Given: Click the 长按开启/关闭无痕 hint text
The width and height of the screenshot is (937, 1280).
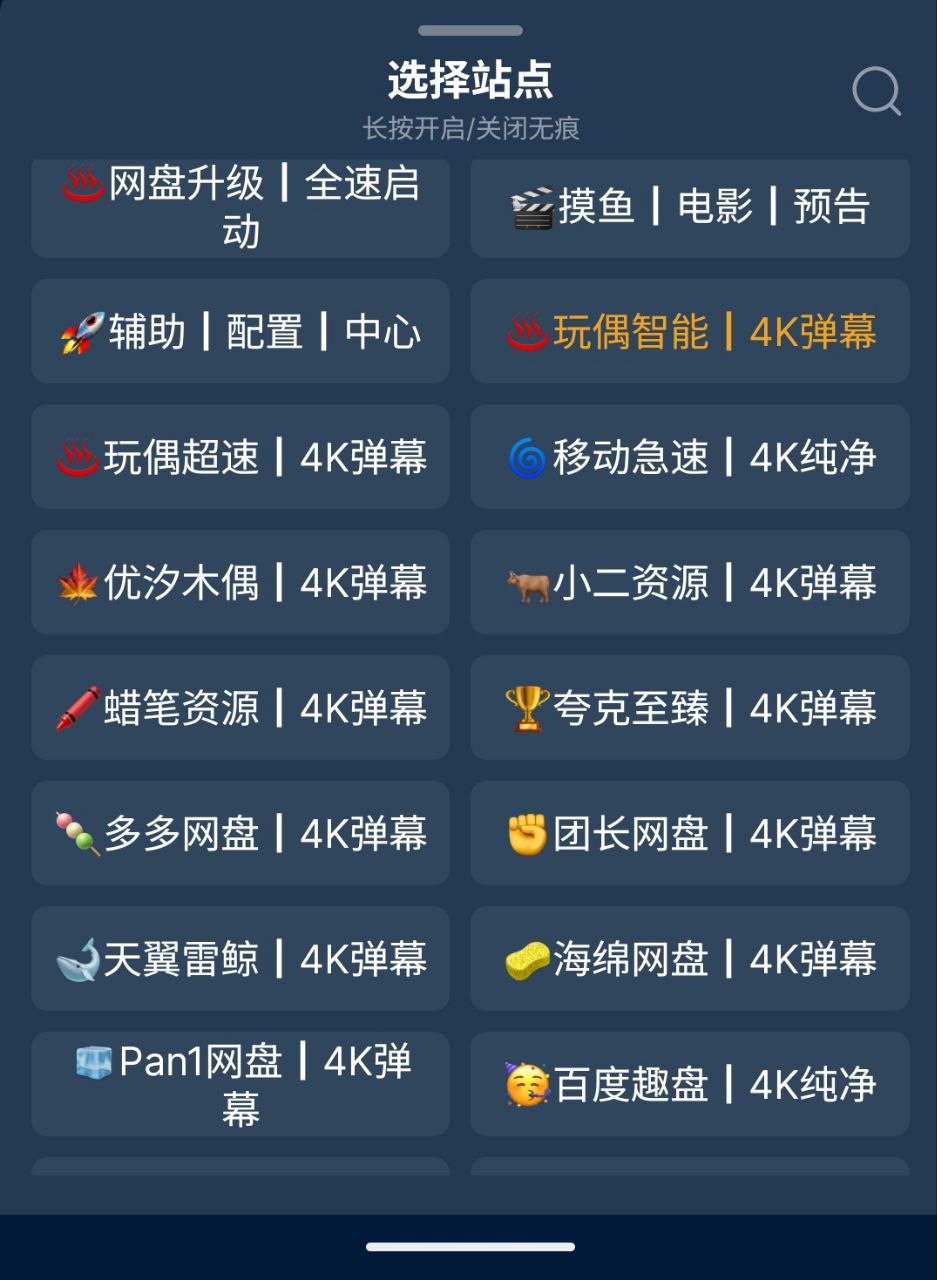Looking at the screenshot, I should pyautogui.click(x=468, y=128).
